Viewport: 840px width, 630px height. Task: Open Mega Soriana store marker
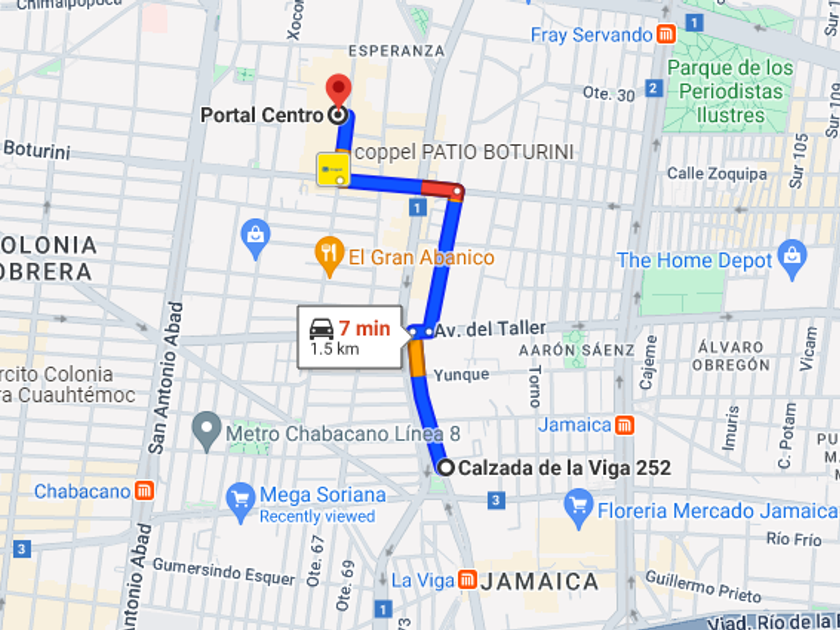241,499
